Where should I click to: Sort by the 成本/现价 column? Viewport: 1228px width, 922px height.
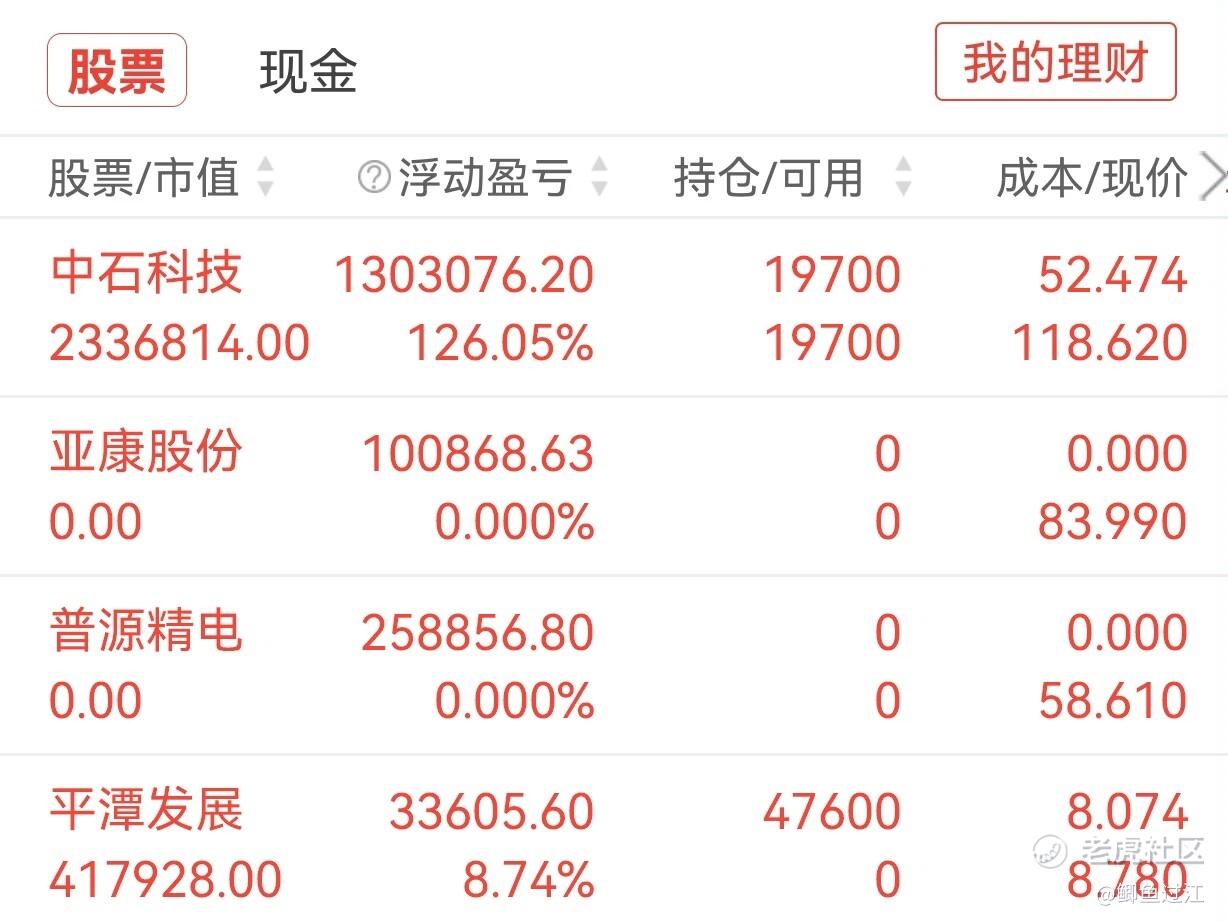pos(1092,178)
